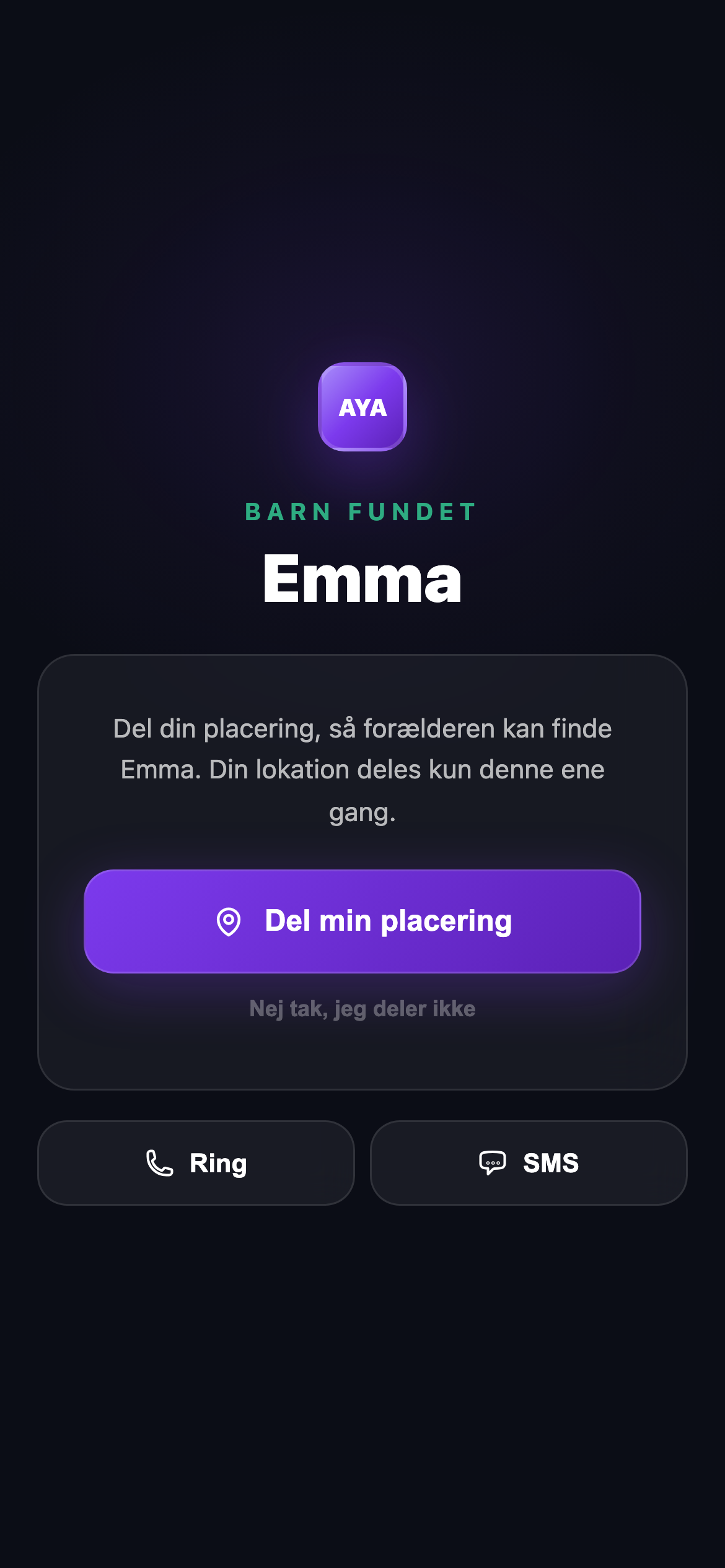Viewport: 725px width, 1568px height.
Task: Select the location pin icon on the purple button
Action: (229, 922)
